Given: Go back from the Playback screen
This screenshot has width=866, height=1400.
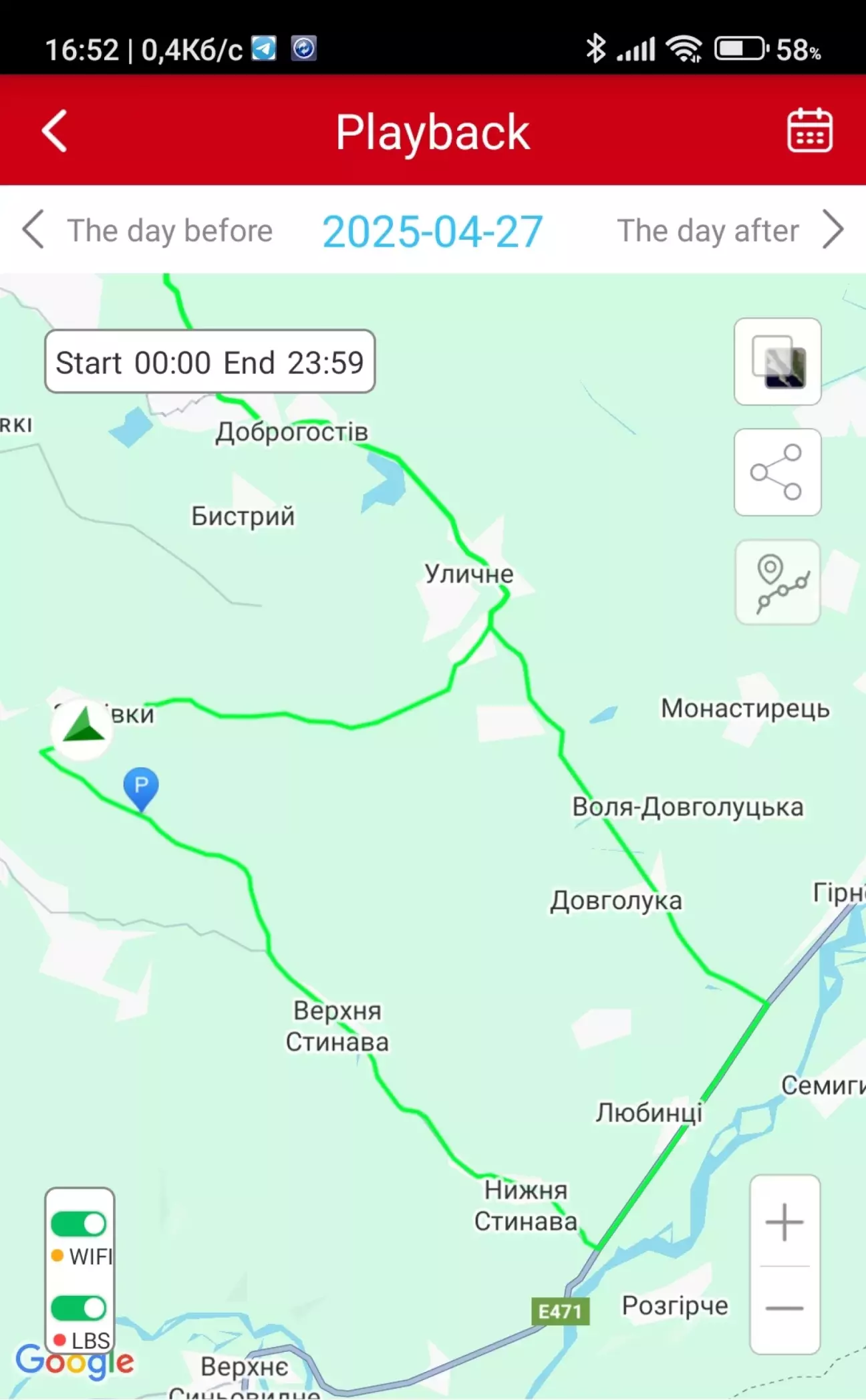Looking at the screenshot, I should pyautogui.click(x=55, y=131).
